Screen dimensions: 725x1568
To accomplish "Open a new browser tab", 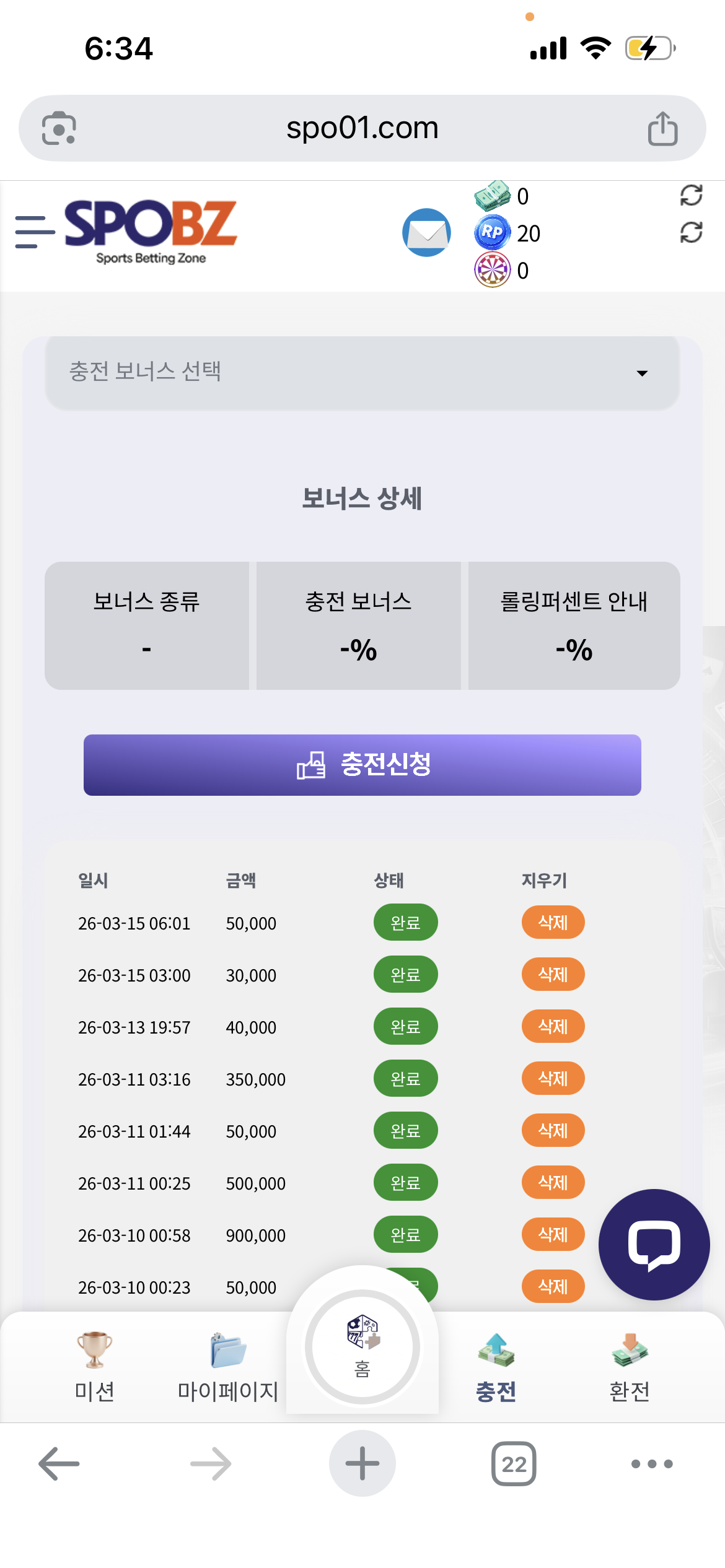I will pyautogui.click(x=362, y=1464).
